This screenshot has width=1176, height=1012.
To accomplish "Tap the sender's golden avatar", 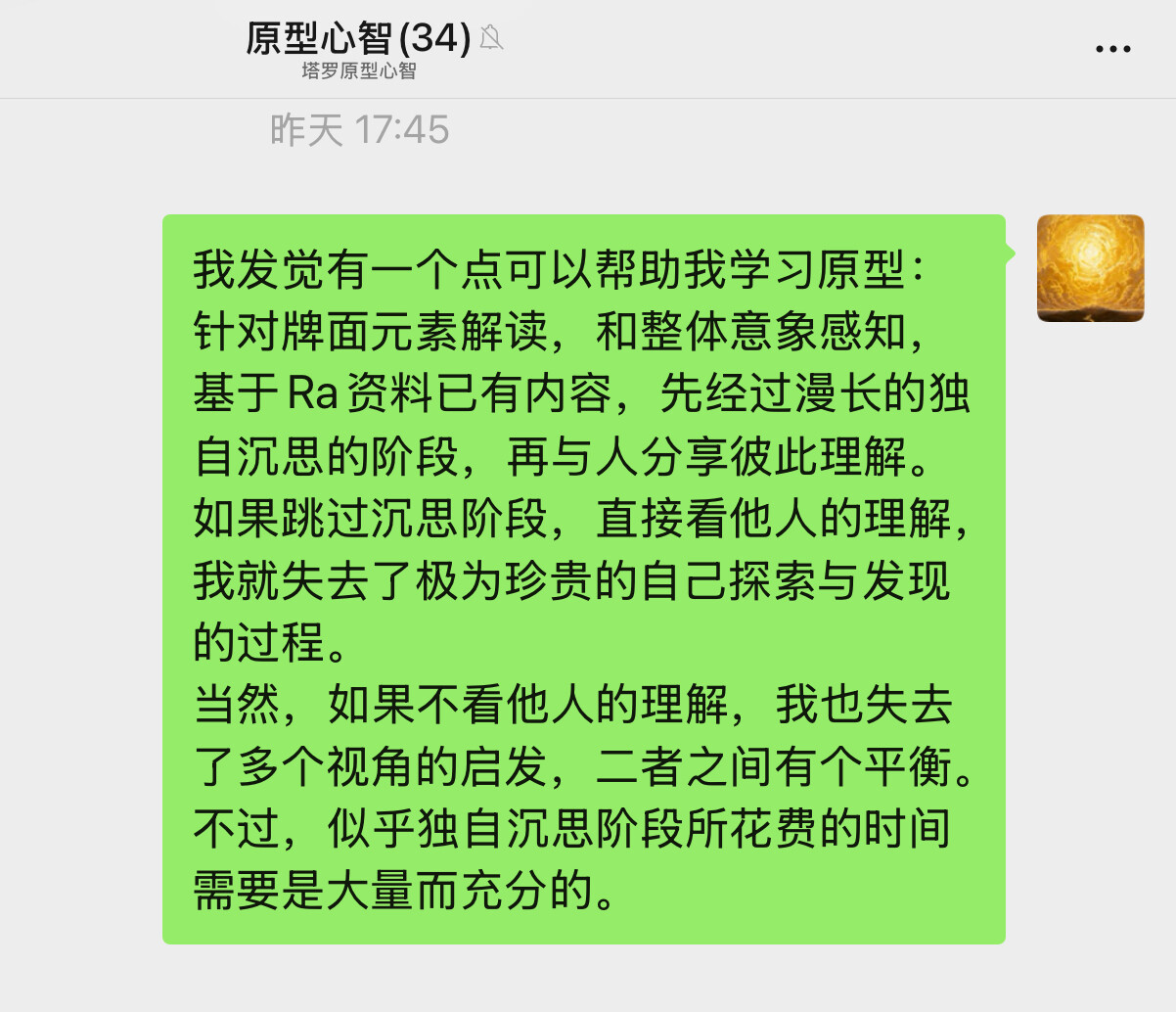I will click(x=1090, y=268).
